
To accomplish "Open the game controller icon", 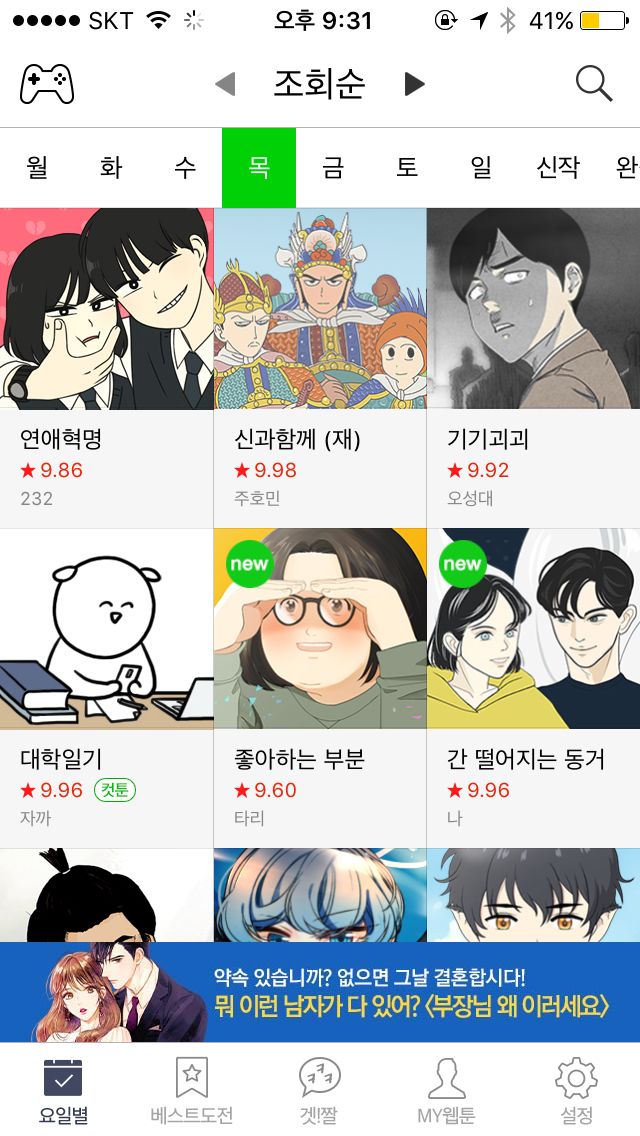I will [x=47, y=84].
